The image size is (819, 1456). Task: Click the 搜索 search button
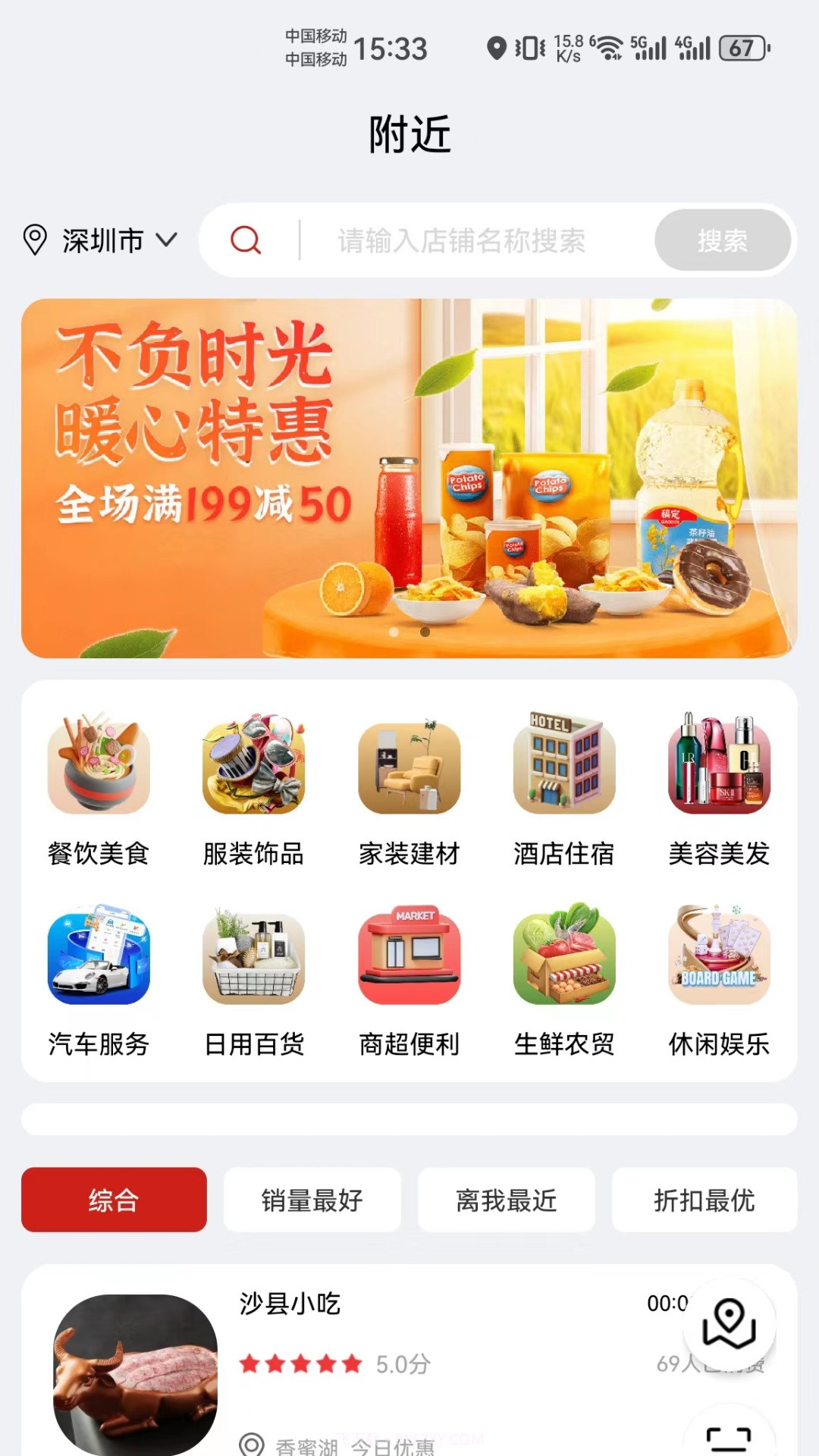click(722, 240)
